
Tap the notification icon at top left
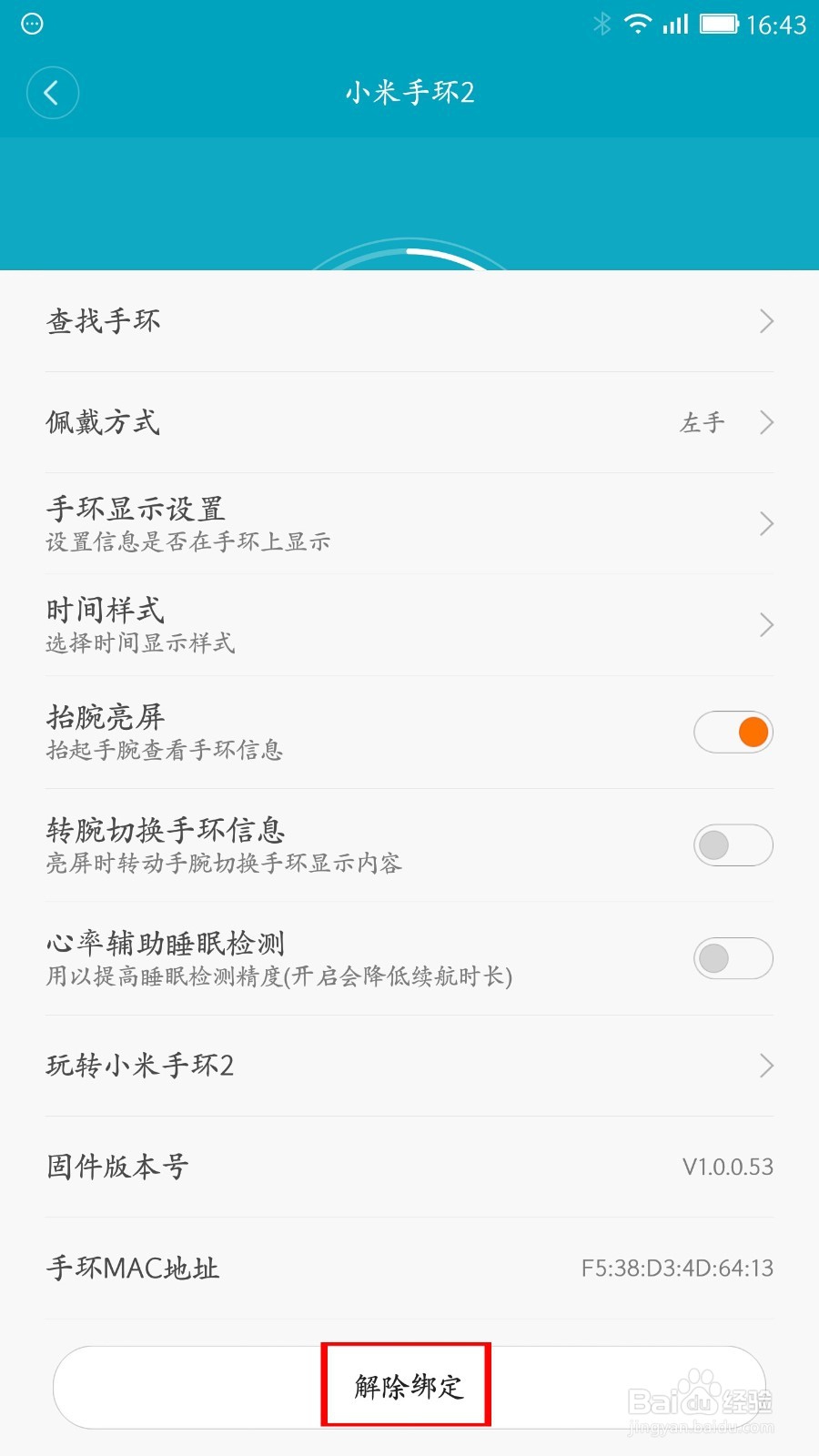pos(30,25)
